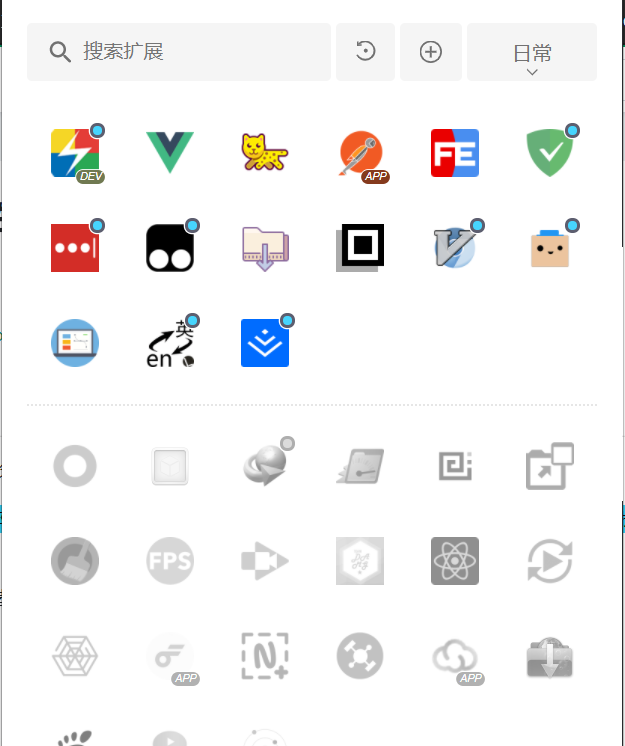625x746 pixels.
Task: Tap the blue double-chevron download extension
Action: click(265, 343)
